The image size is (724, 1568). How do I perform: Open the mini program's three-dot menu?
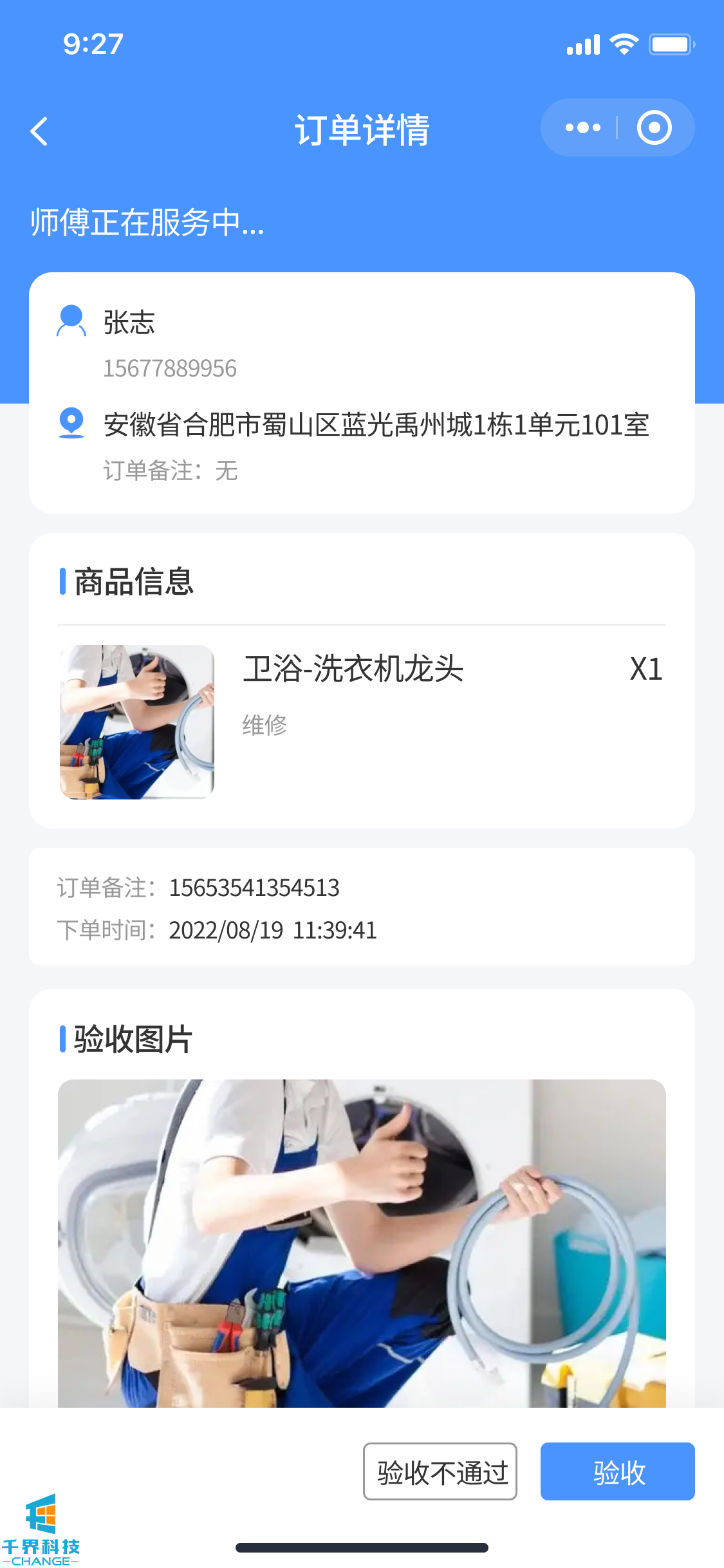pos(582,128)
